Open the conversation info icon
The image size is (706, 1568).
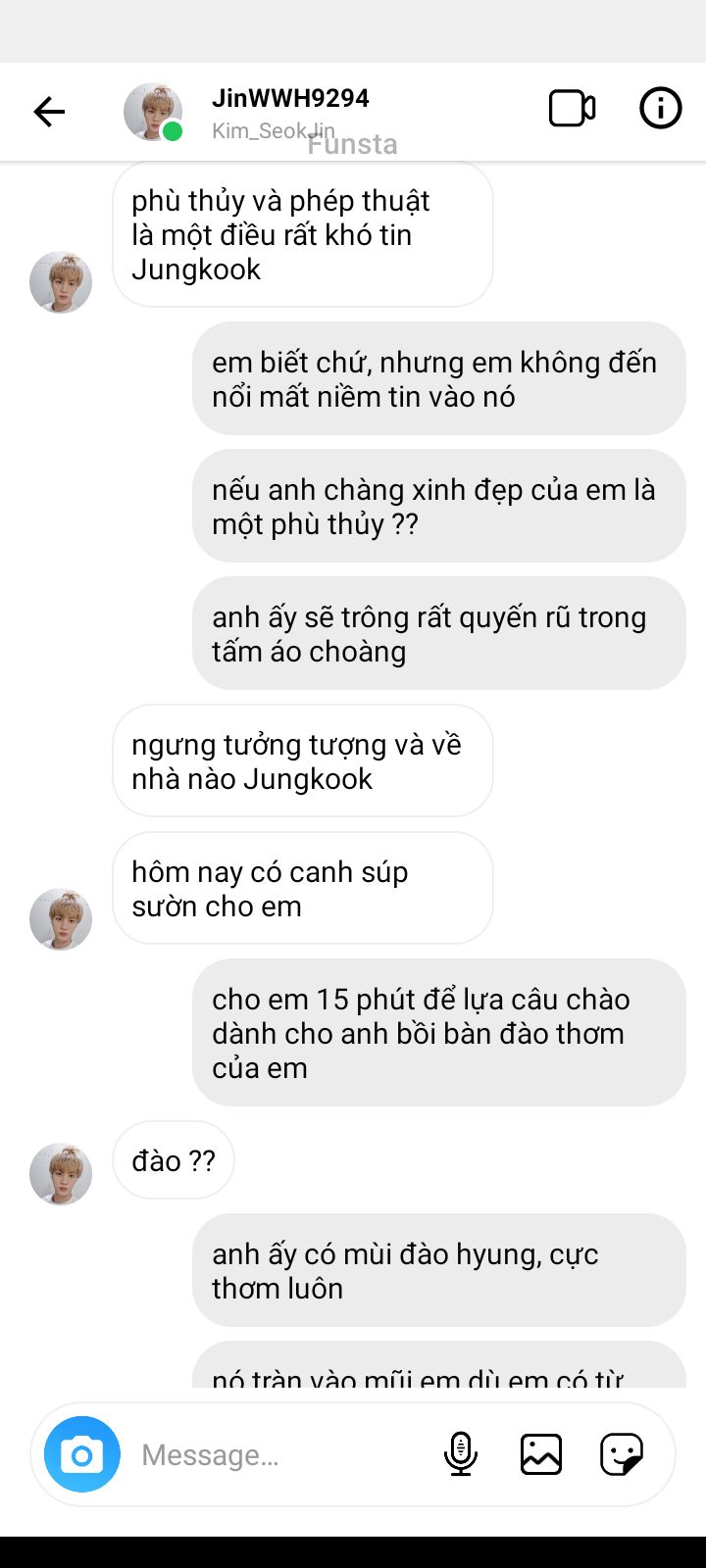pos(660,108)
